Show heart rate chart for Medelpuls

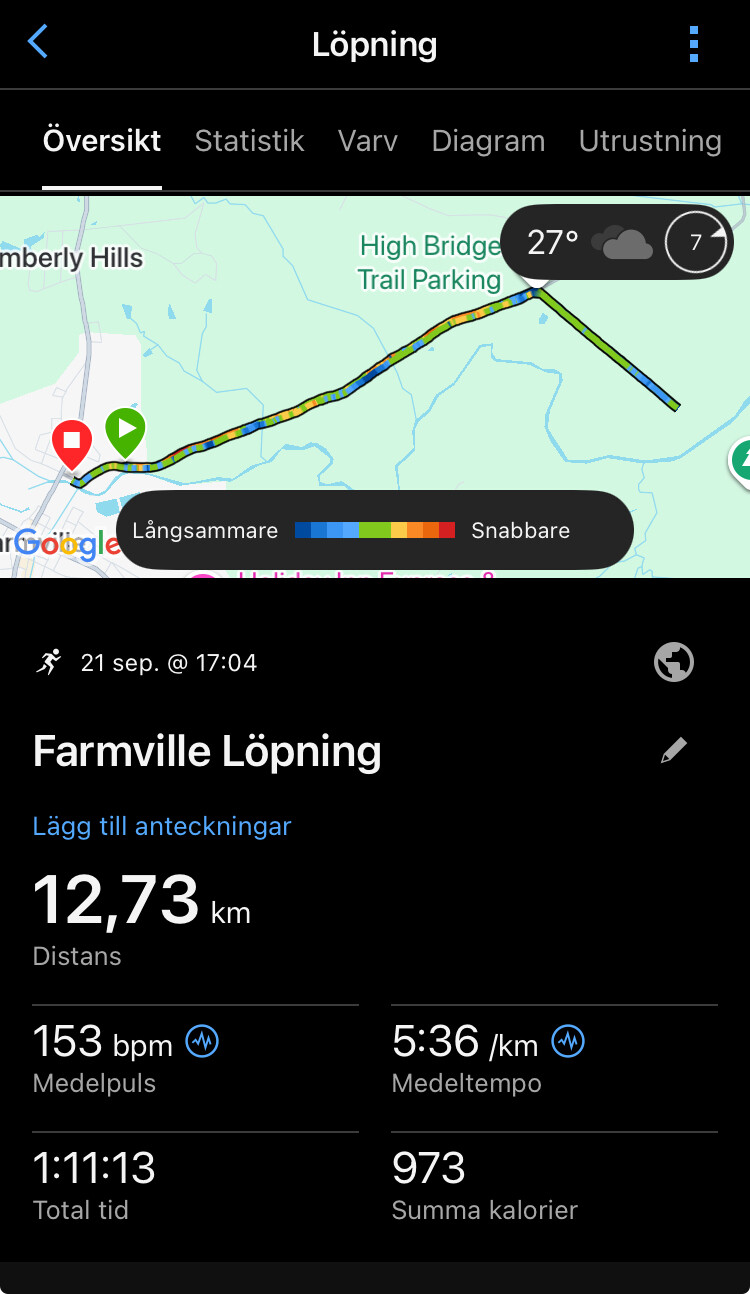(202, 1042)
